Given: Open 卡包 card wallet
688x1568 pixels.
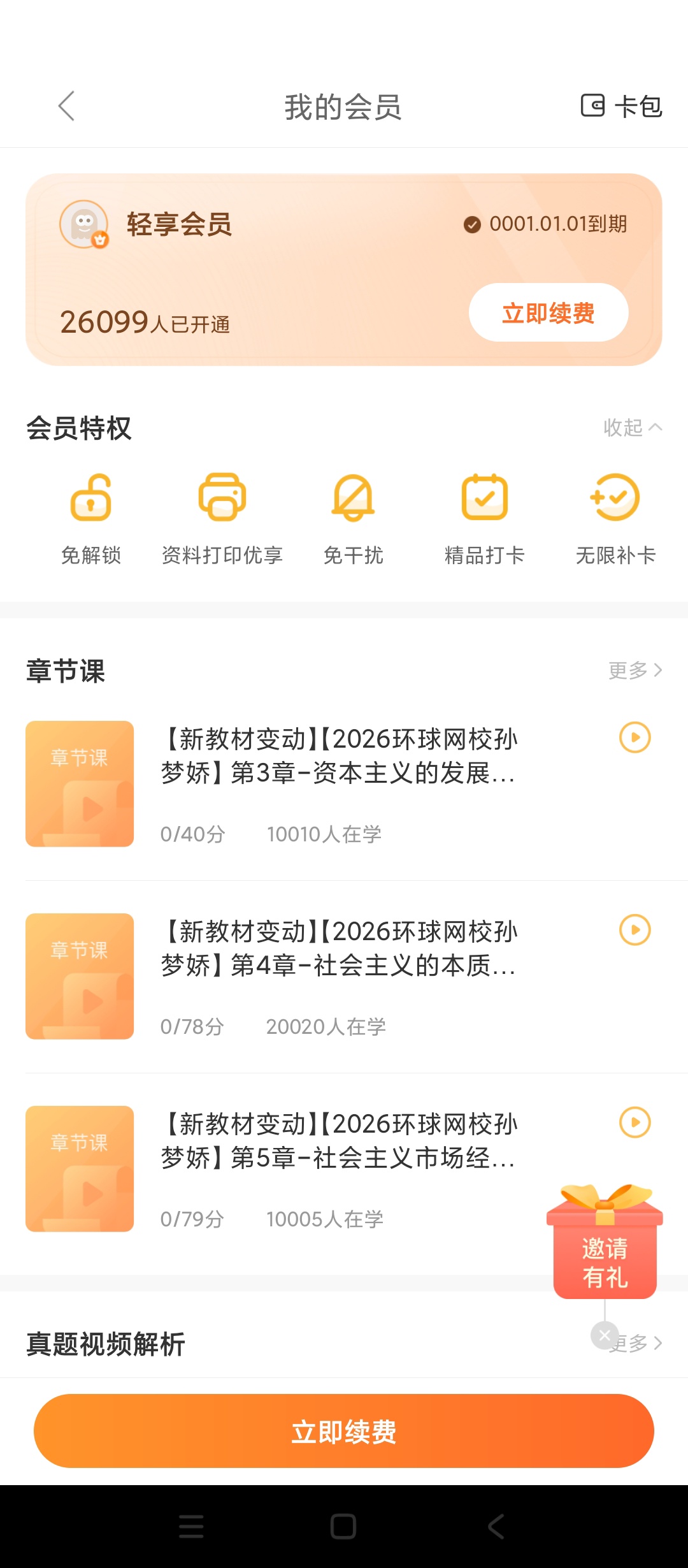Looking at the screenshot, I should coord(621,106).
